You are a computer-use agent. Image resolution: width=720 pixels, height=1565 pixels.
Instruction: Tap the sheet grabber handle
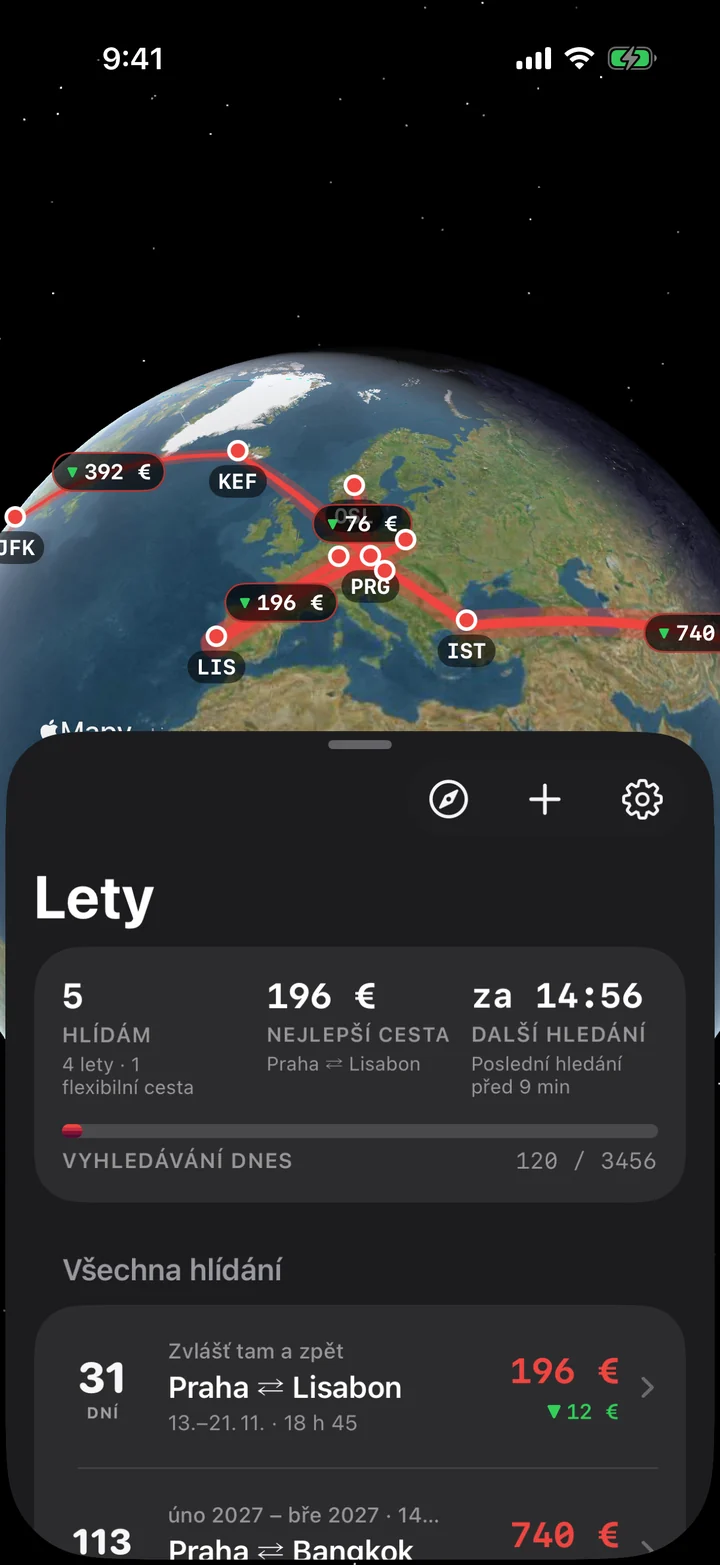360,744
